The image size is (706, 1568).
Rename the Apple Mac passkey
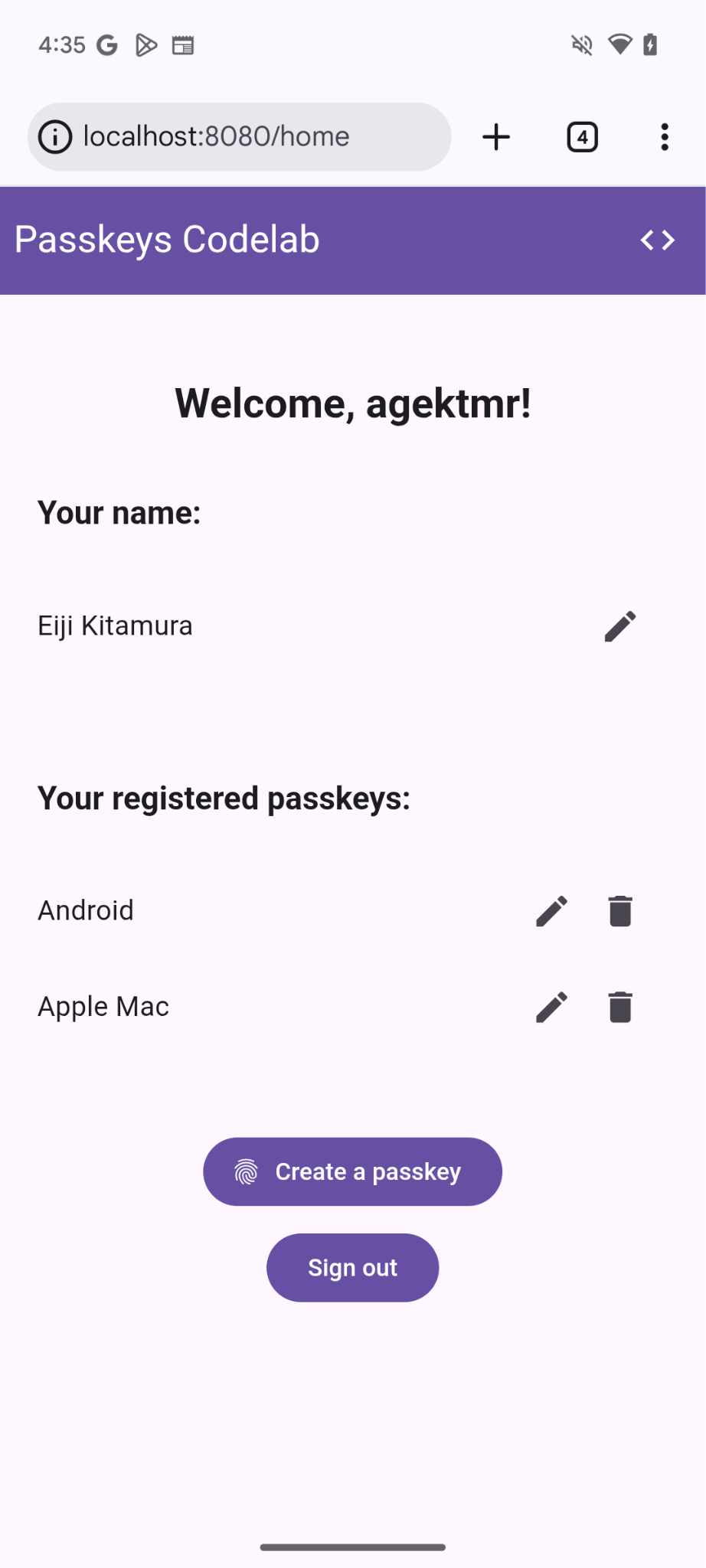tap(551, 1007)
